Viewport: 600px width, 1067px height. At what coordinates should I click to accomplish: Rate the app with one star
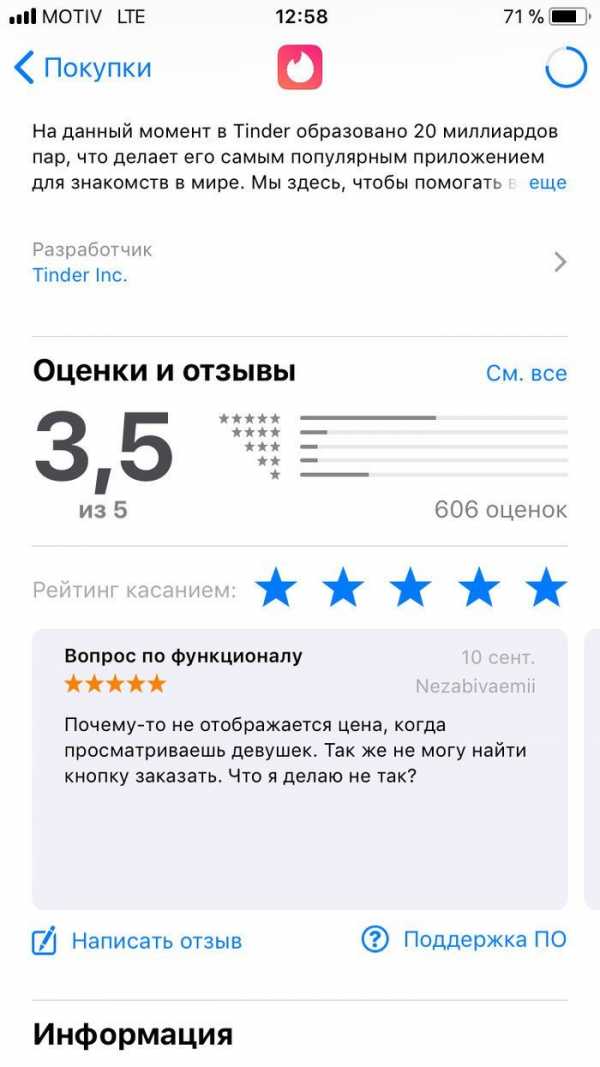(276, 588)
